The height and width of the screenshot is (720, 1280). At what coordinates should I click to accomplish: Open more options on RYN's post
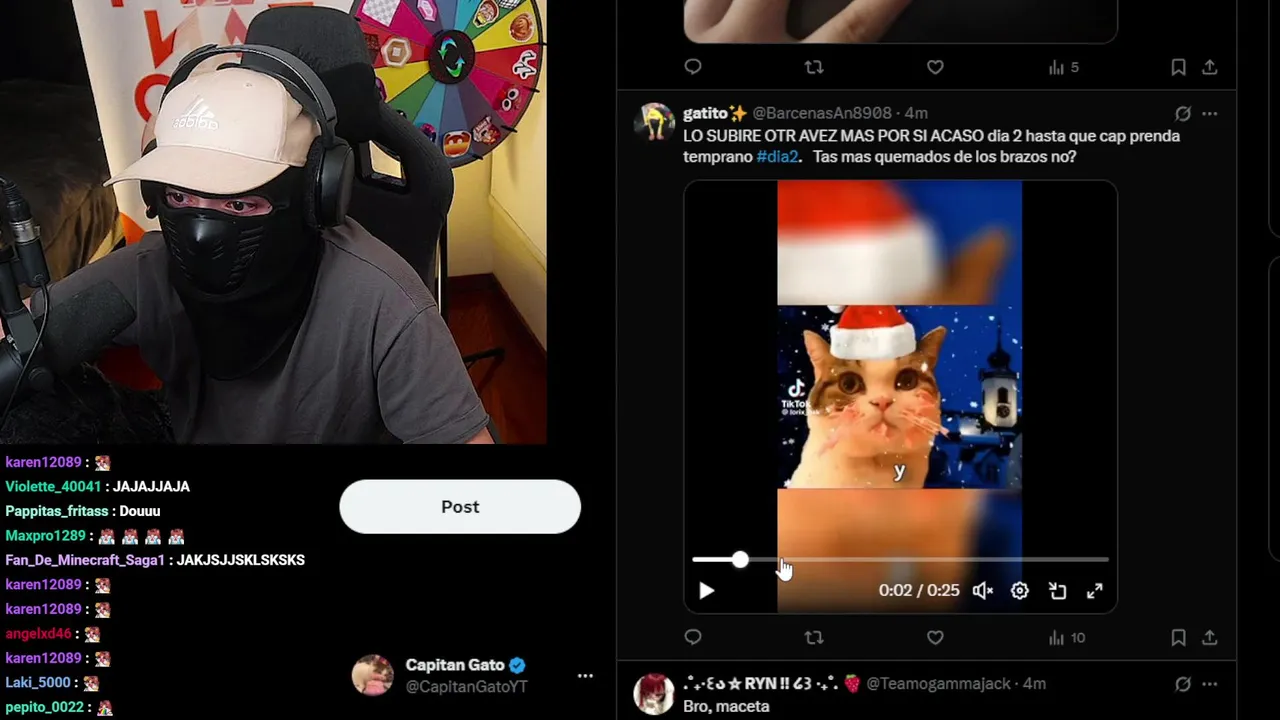click(1211, 684)
